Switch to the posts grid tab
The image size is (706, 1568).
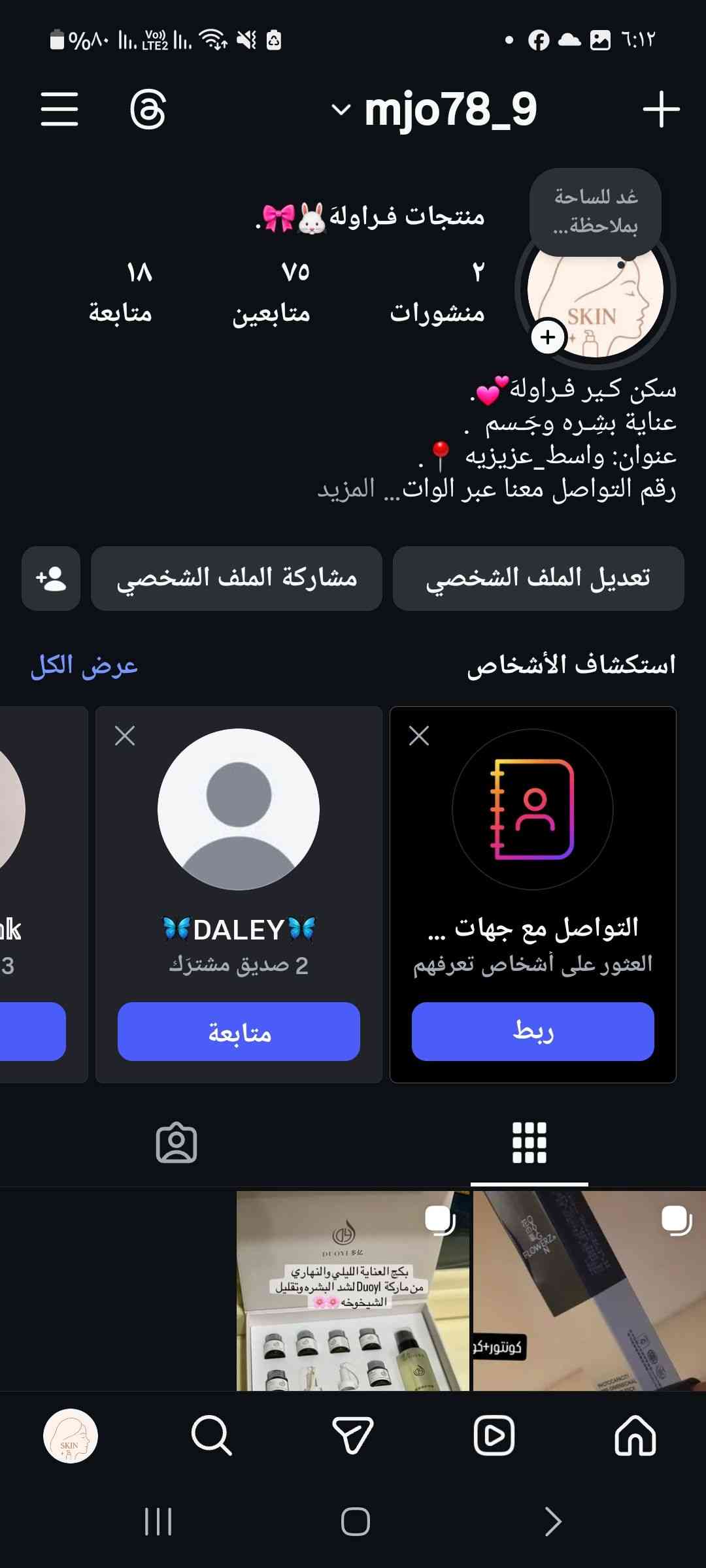[x=529, y=1143]
